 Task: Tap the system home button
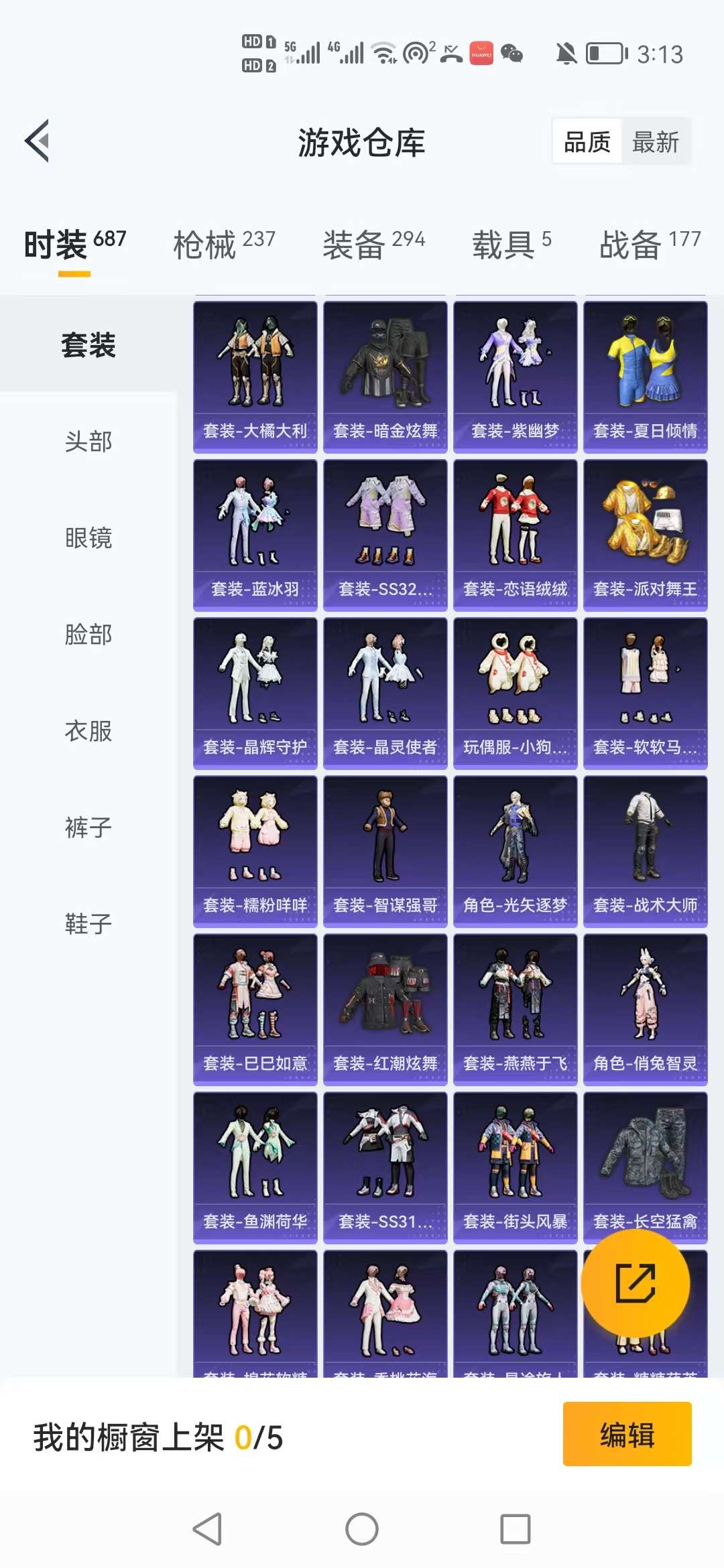[362, 1530]
